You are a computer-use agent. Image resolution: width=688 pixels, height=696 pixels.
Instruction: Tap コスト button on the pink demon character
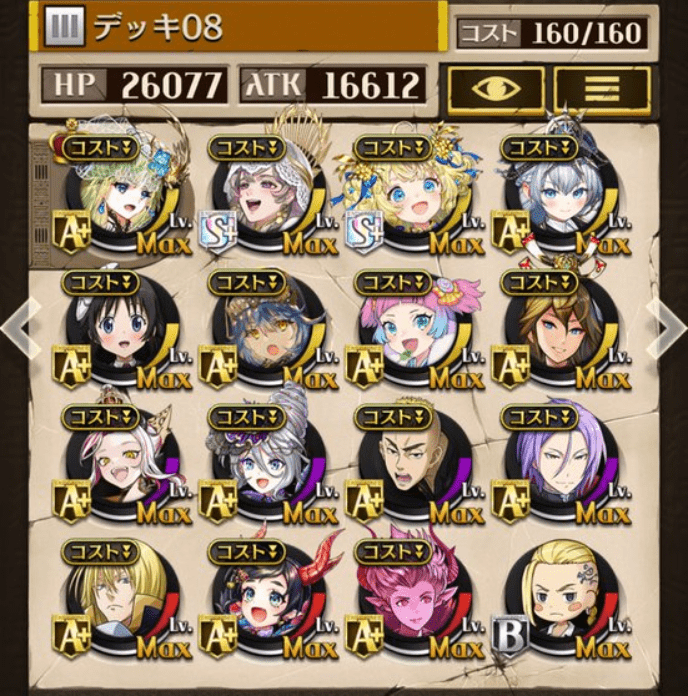[x=395, y=551]
